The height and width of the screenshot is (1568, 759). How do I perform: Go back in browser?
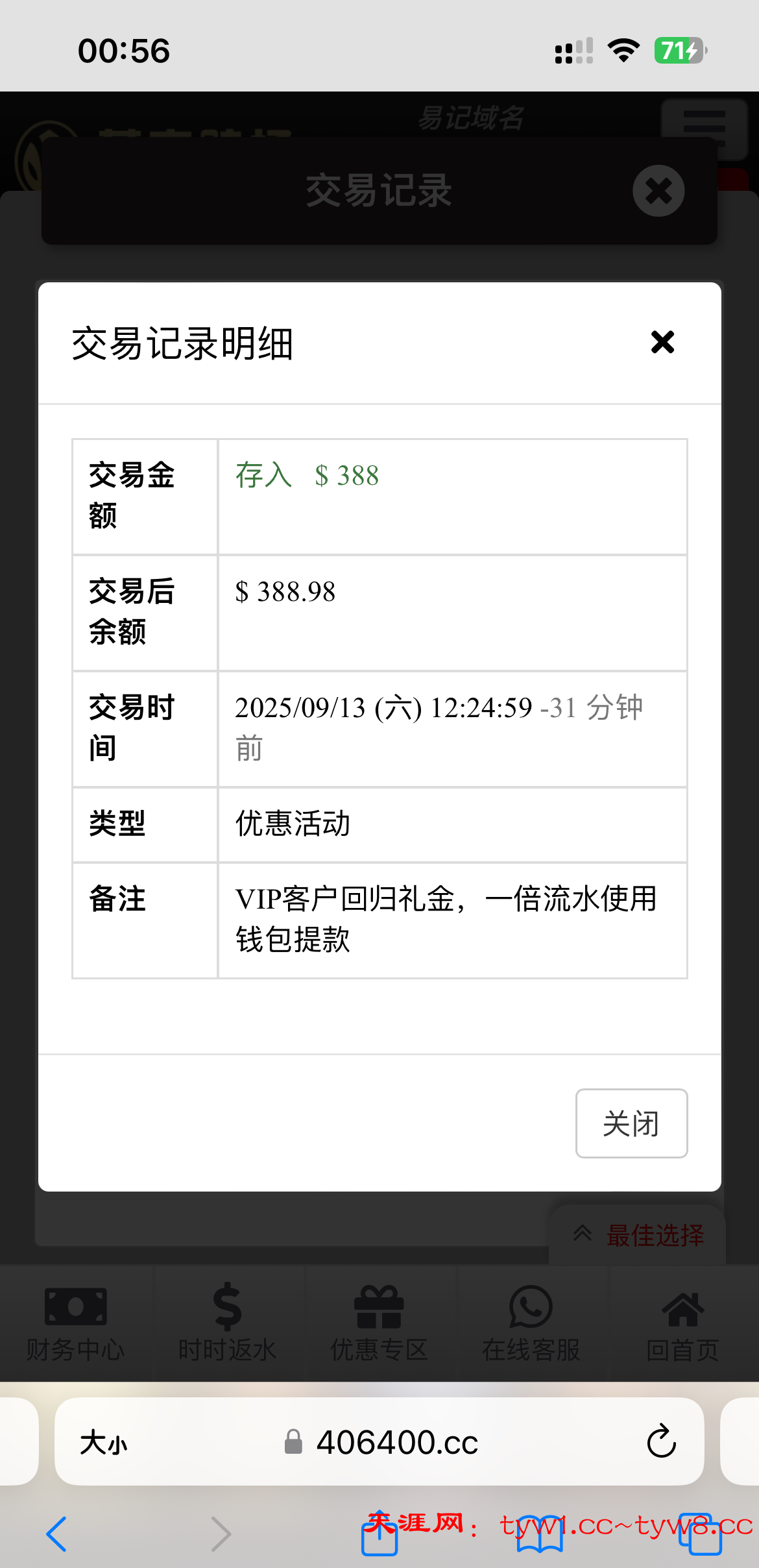click(x=57, y=1534)
